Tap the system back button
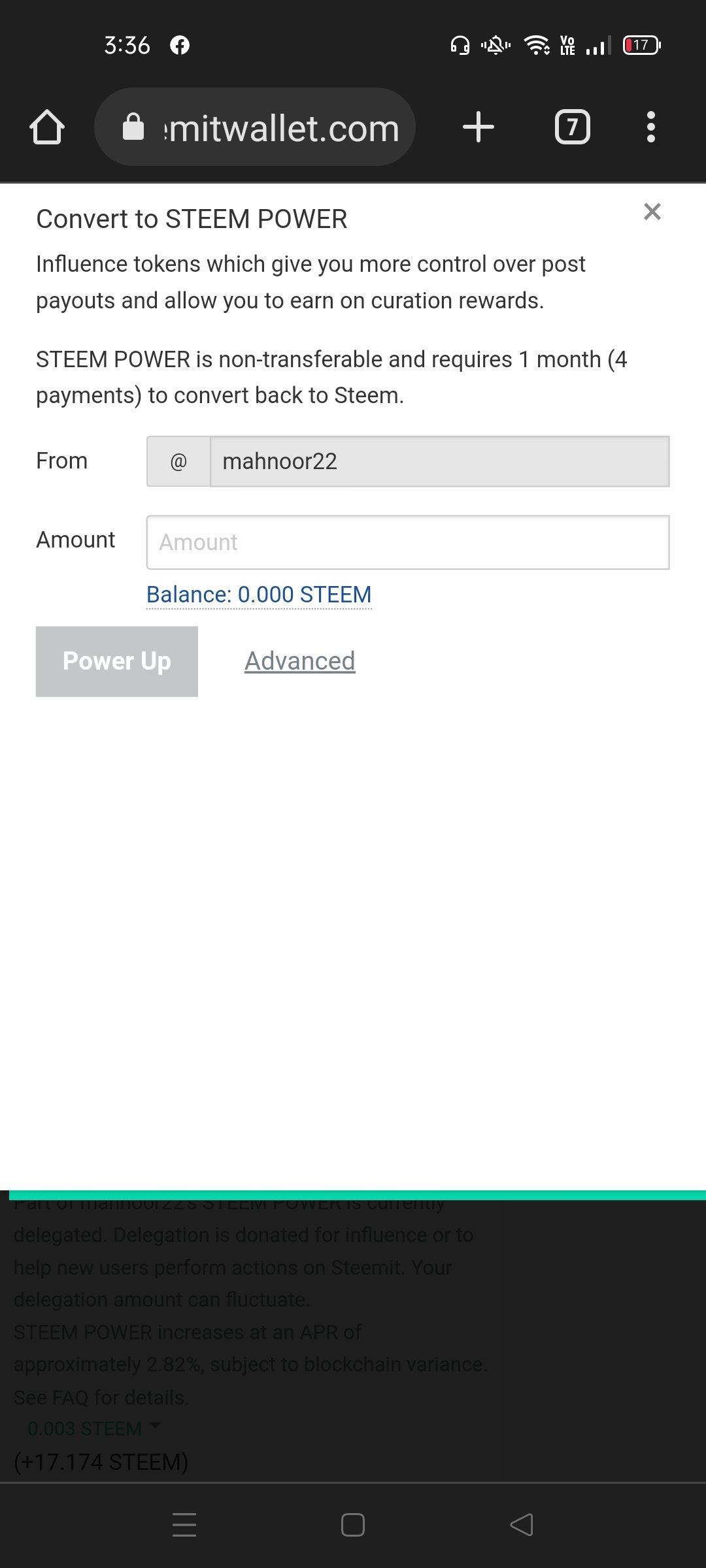 coord(522,1525)
